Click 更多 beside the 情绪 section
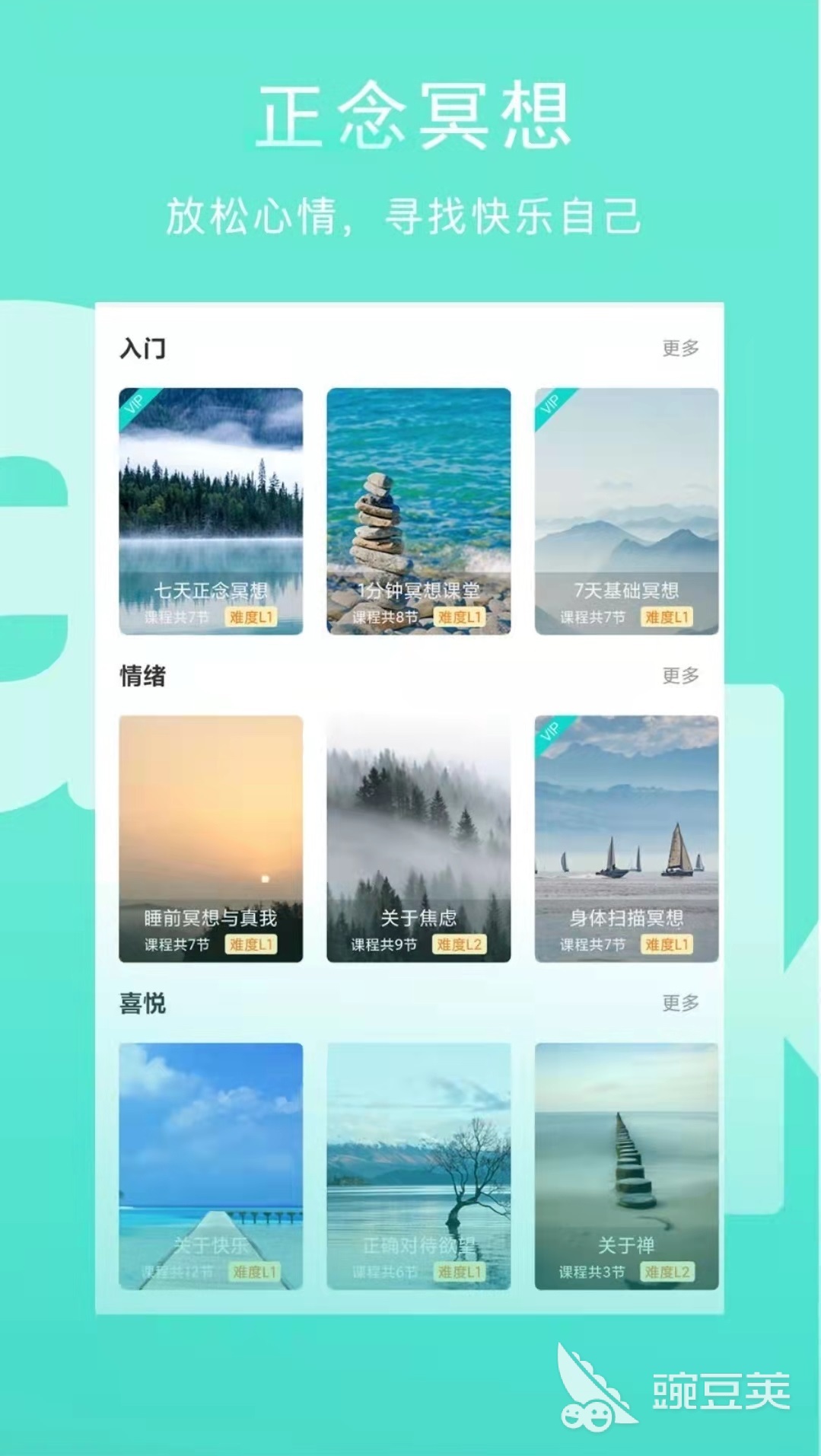The height and width of the screenshot is (1456, 821). coord(681,674)
